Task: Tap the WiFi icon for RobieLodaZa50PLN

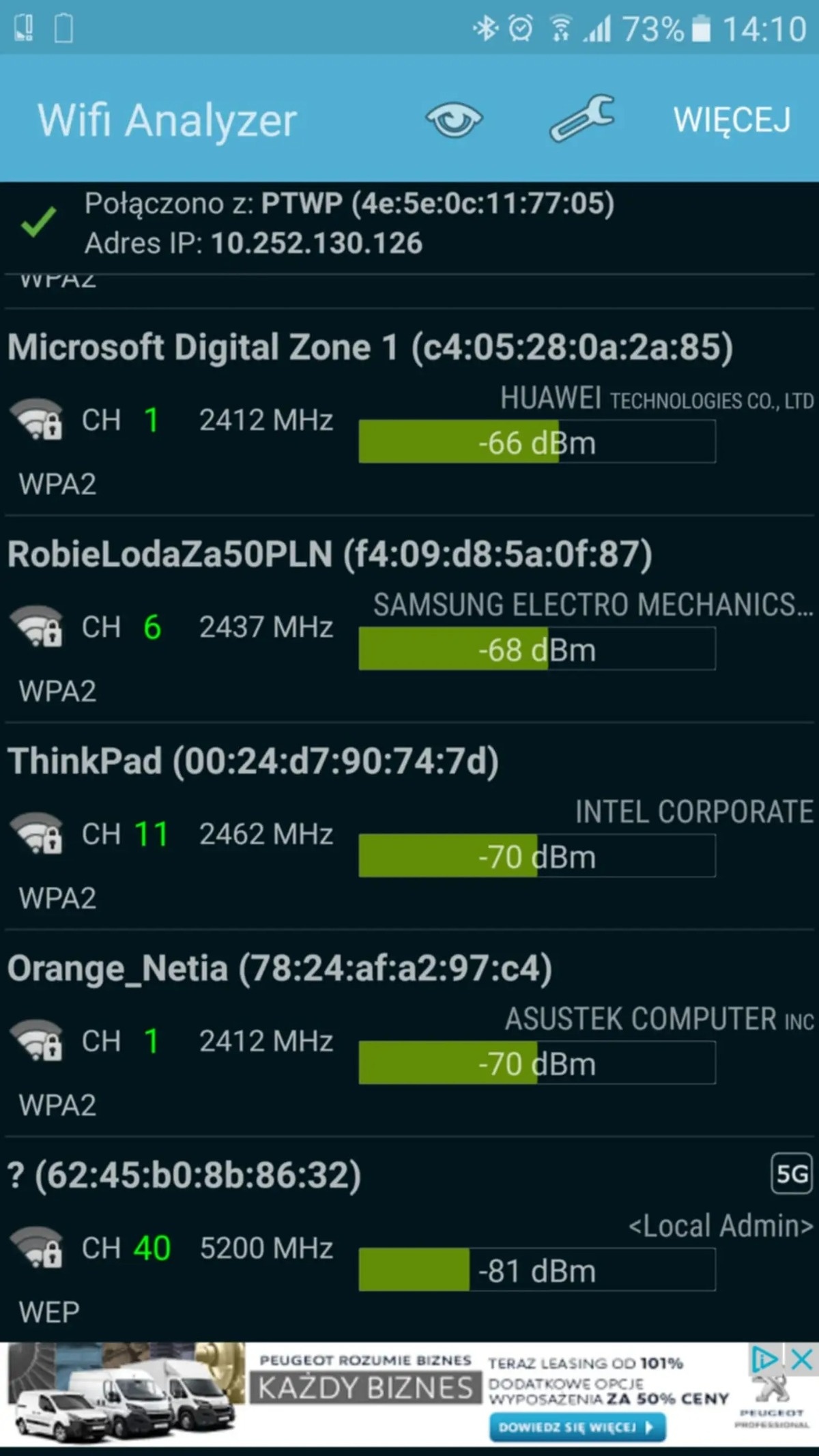Action: [38, 625]
